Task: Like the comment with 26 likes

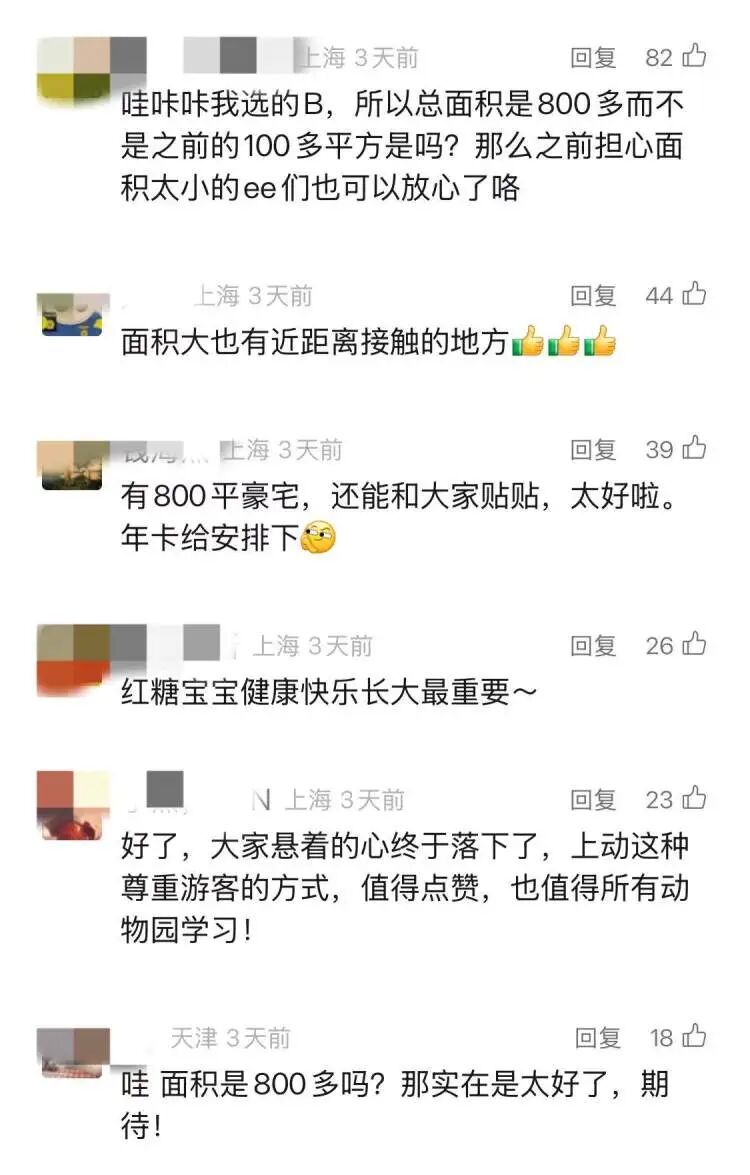Action: [695, 644]
